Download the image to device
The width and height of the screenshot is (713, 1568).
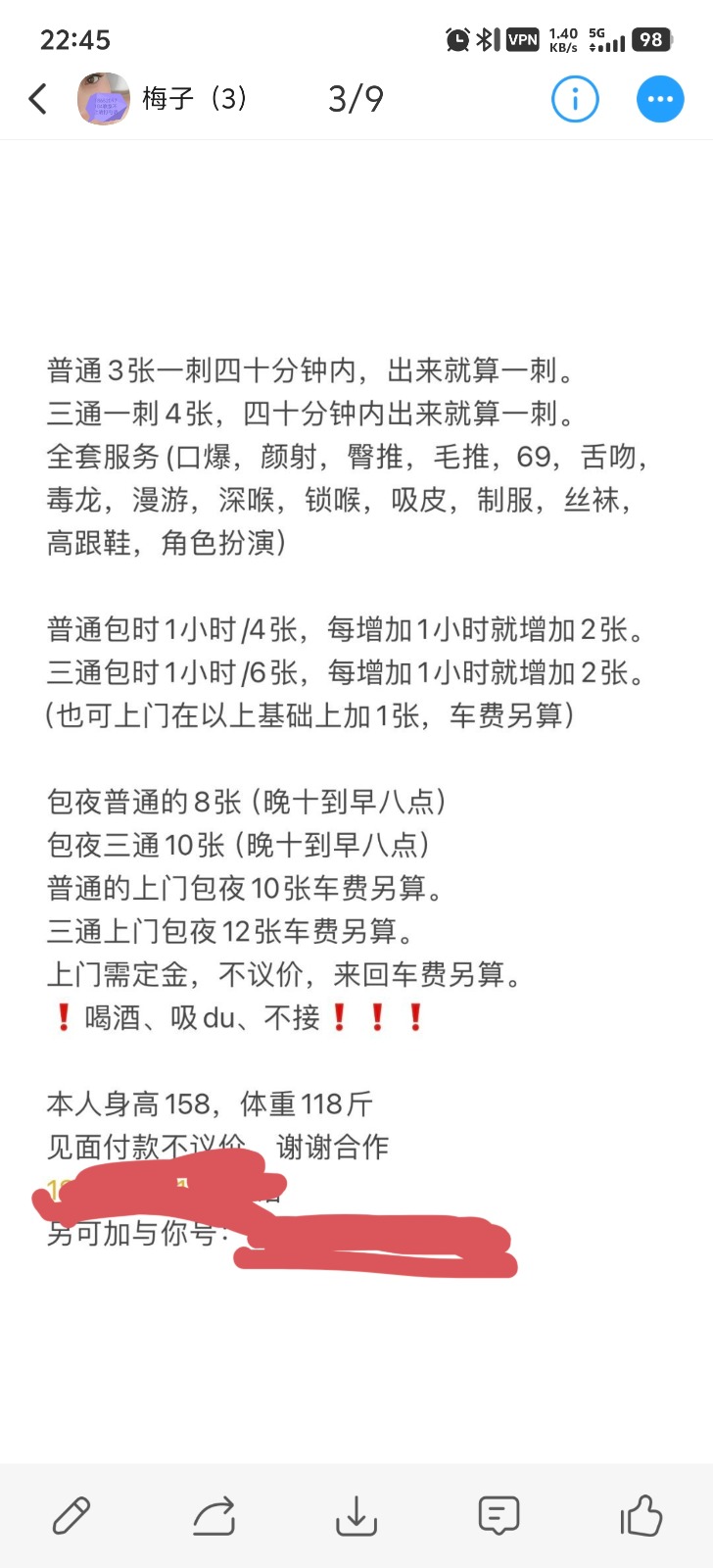[x=356, y=1515]
